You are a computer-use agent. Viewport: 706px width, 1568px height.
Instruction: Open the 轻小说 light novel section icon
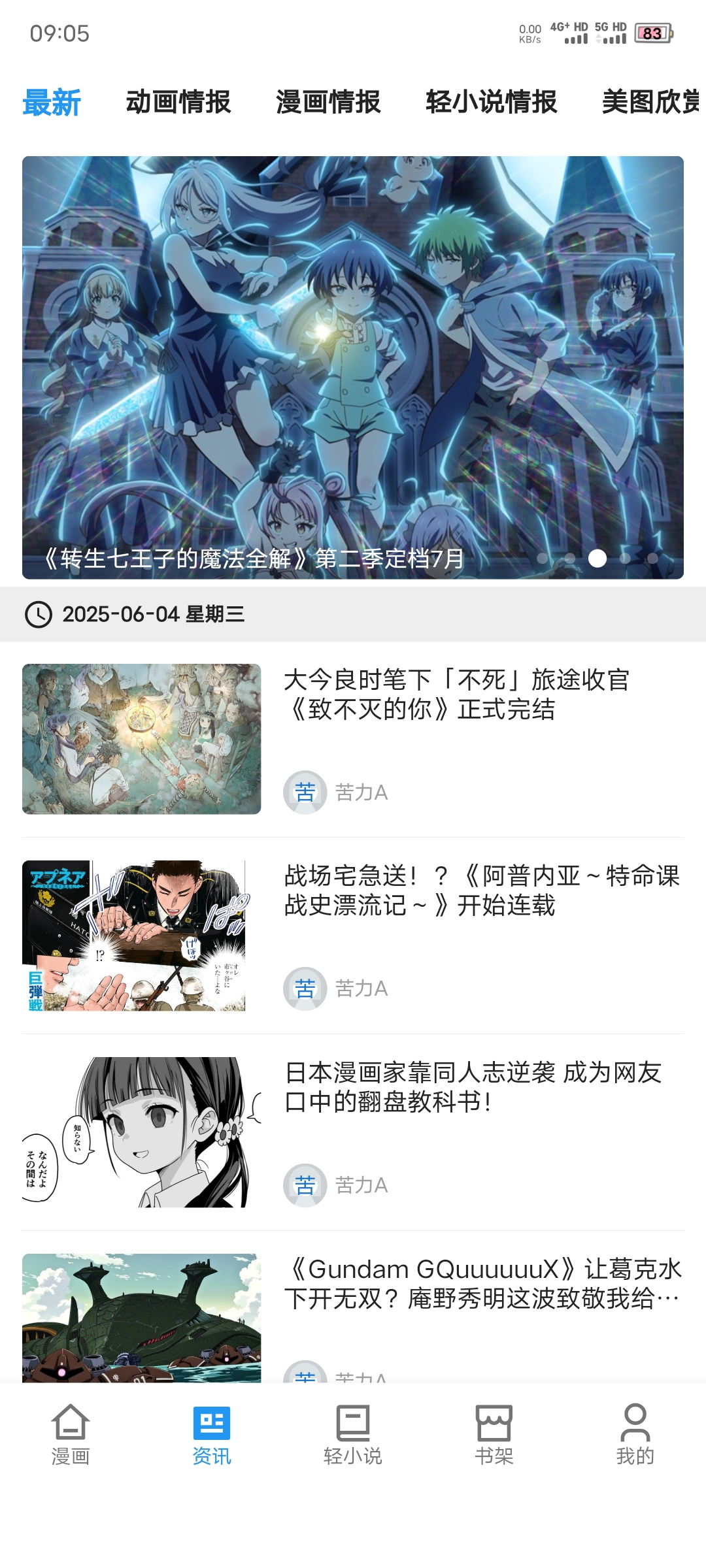coord(352,1422)
